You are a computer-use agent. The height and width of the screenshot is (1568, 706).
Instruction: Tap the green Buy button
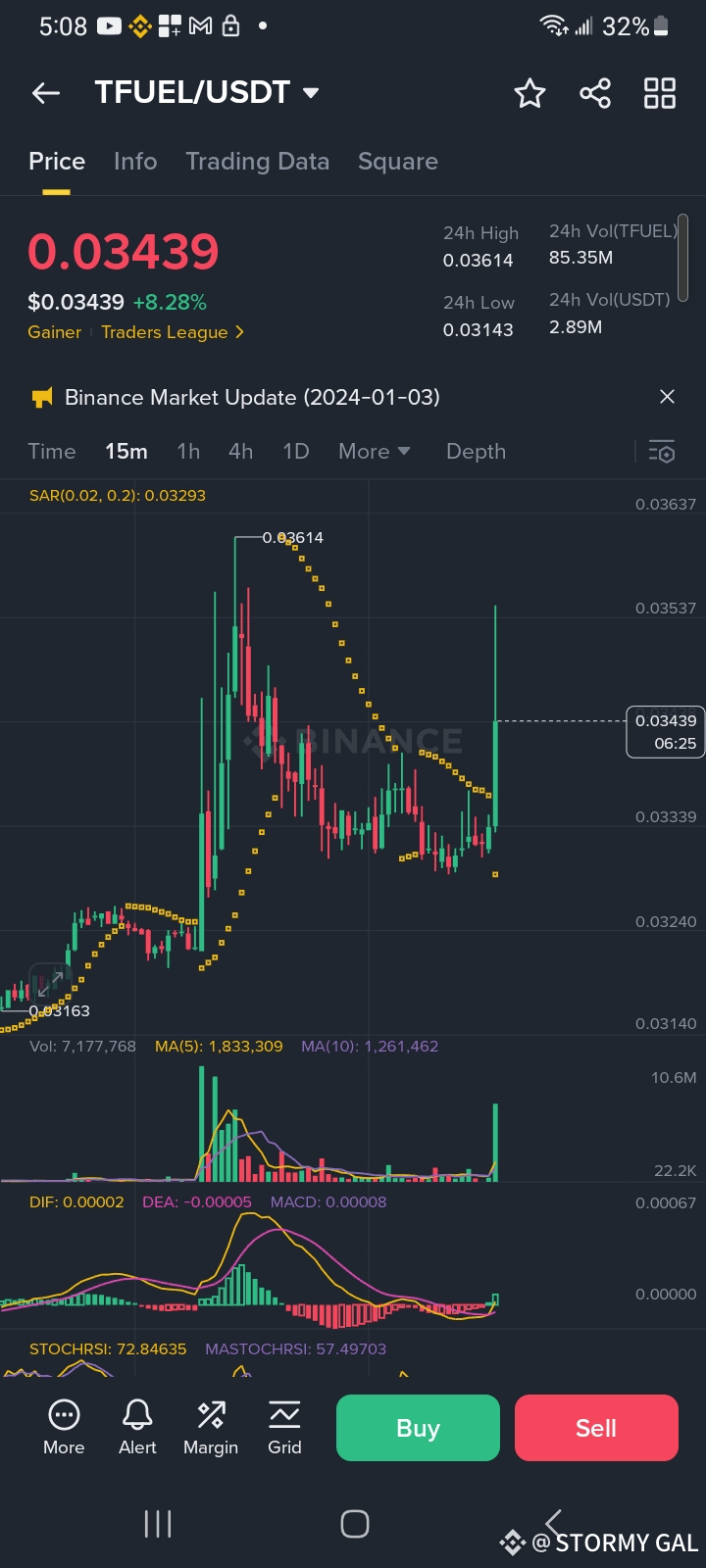pos(418,1428)
